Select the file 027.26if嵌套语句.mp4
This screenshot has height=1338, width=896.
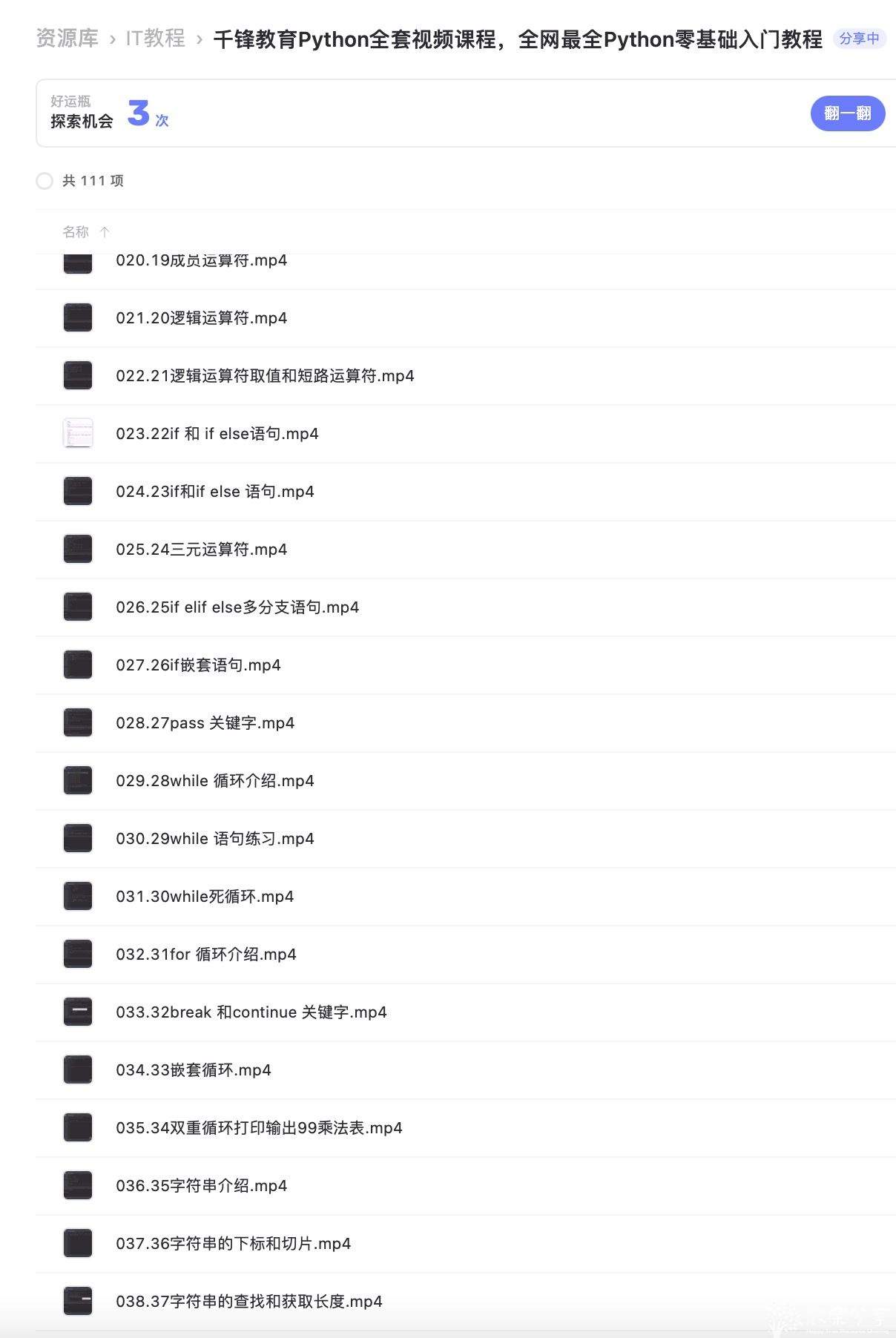tap(198, 665)
